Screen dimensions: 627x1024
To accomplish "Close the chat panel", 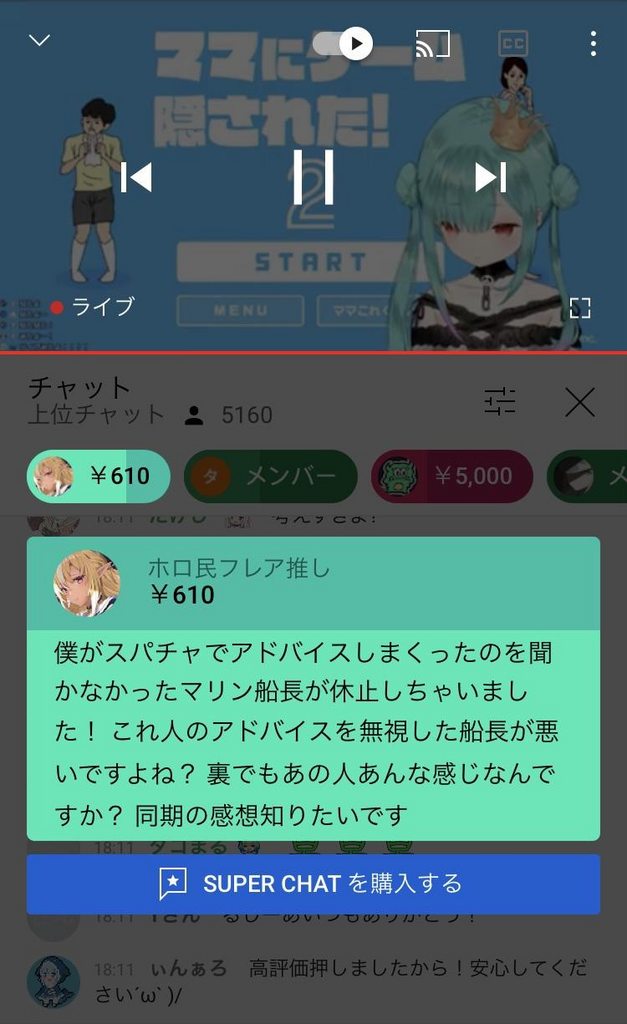I will coord(580,402).
